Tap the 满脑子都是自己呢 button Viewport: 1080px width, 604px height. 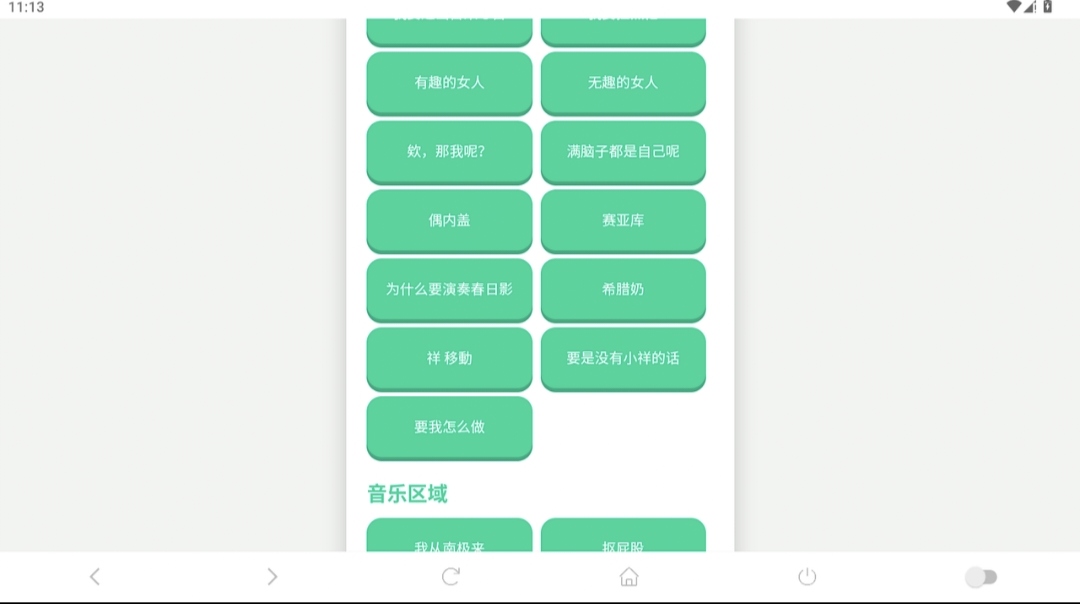point(623,152)
